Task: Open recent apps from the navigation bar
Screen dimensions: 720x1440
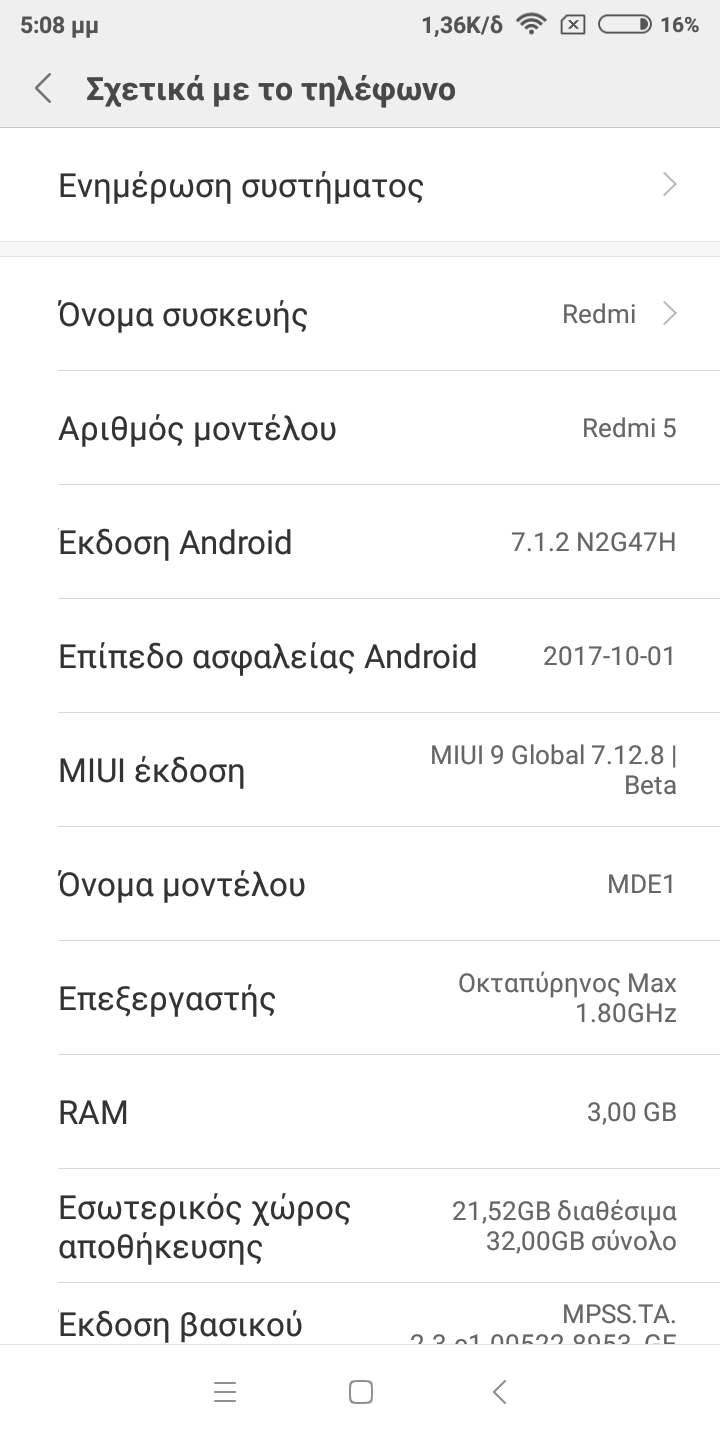Action: (225, 1392)
